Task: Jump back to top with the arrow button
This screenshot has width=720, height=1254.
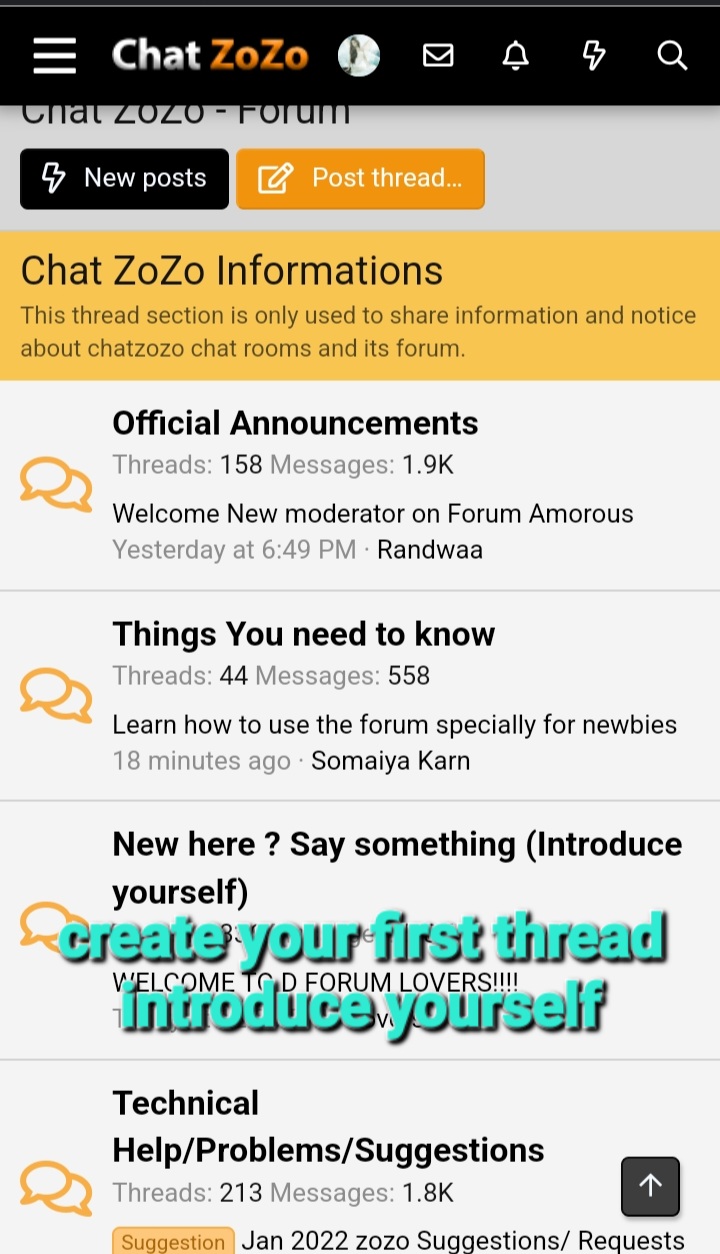Action: (x=650, y=1186)
